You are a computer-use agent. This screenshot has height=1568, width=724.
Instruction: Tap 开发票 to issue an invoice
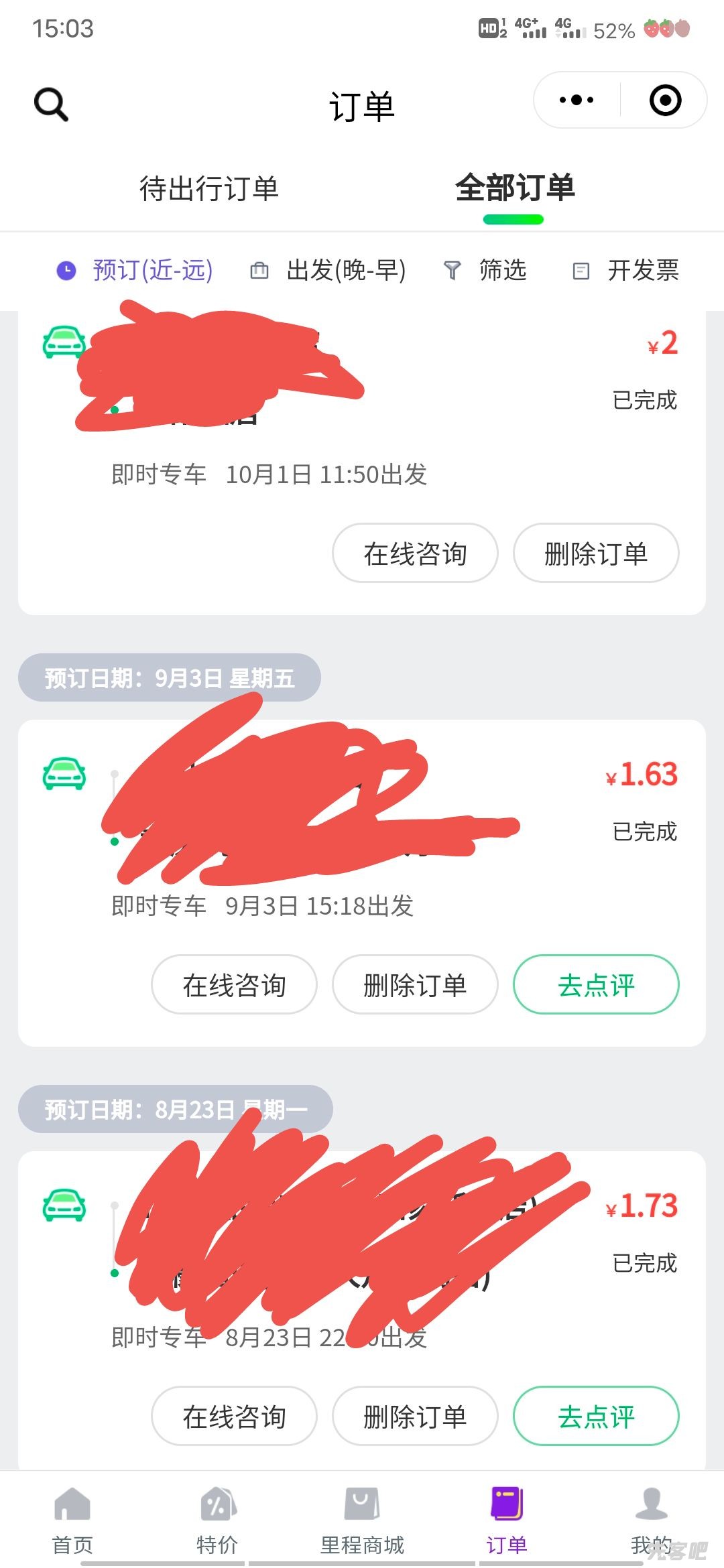tap(626, 271)
